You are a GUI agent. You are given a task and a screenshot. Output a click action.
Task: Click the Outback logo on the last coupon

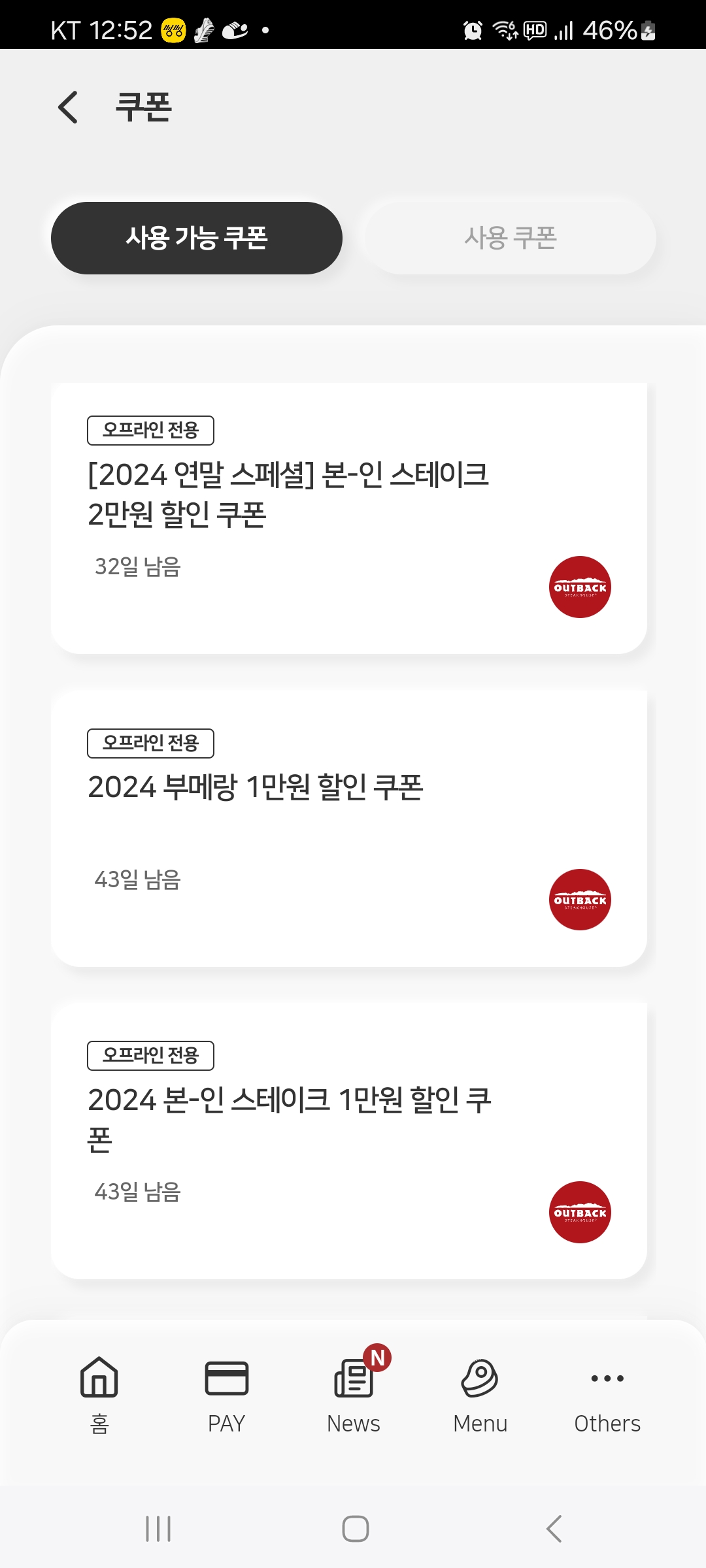[579, 1212]
